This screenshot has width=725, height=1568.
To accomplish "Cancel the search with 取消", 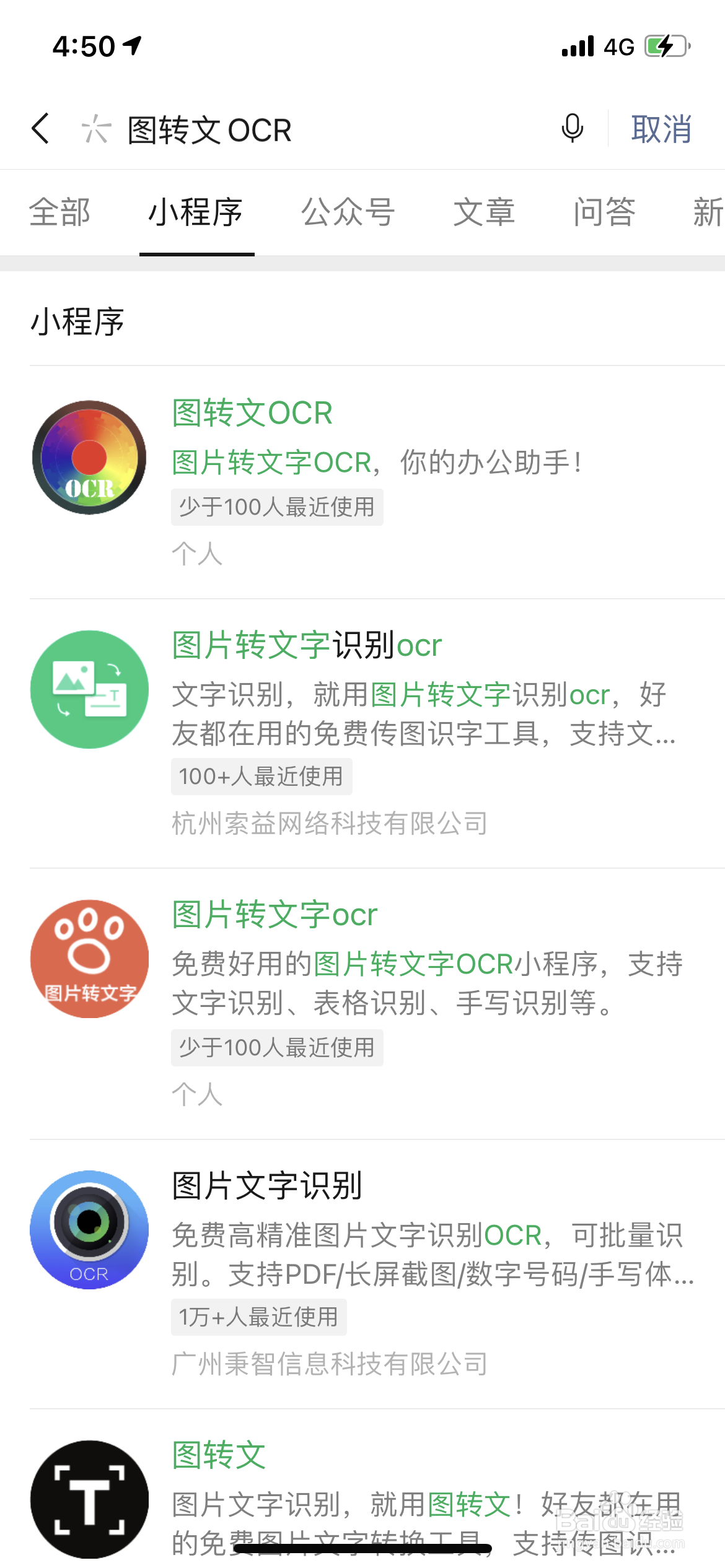I will [661, 129].
